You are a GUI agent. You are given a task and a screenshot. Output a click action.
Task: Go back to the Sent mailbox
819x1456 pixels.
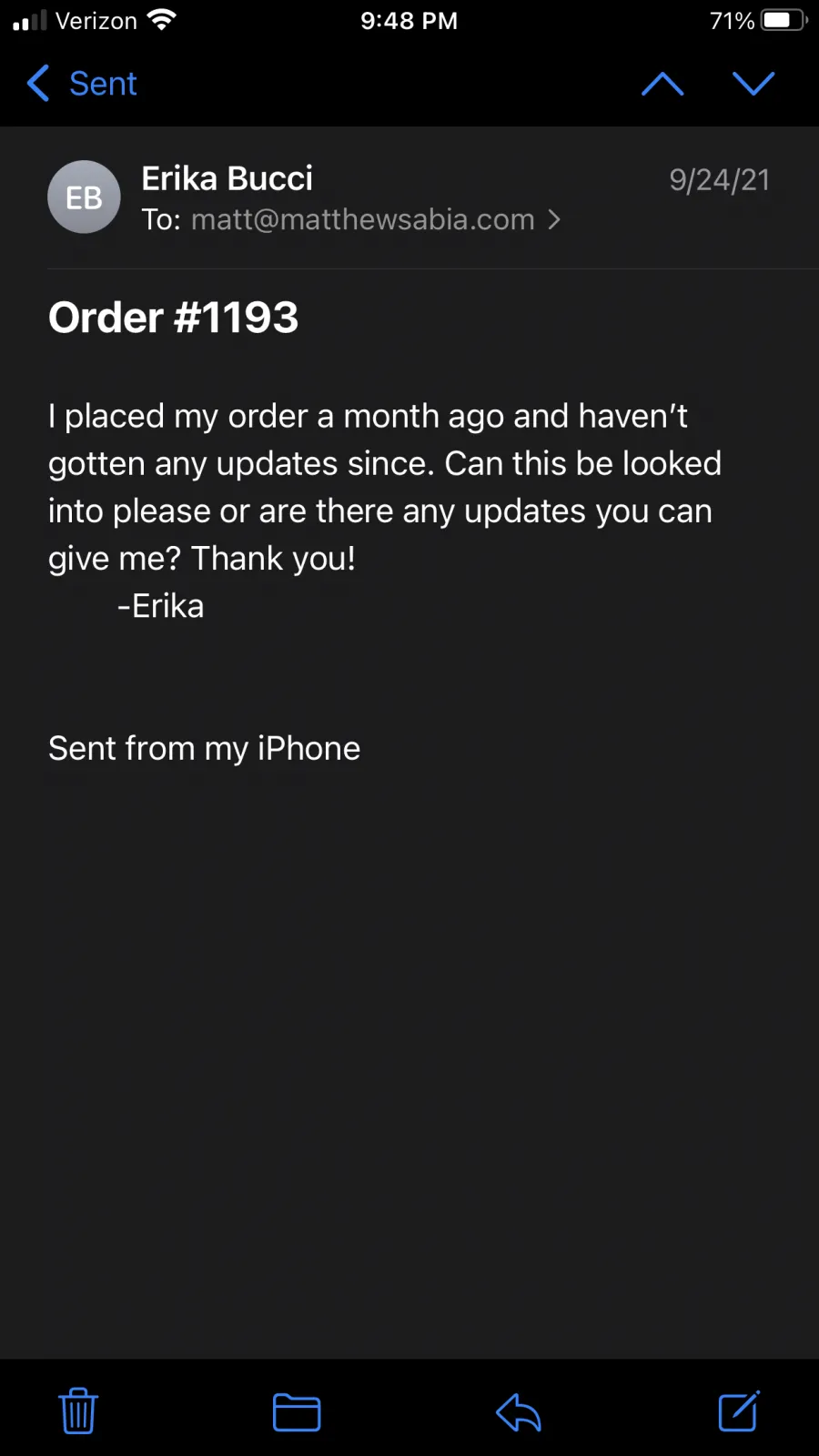point(82,84)
